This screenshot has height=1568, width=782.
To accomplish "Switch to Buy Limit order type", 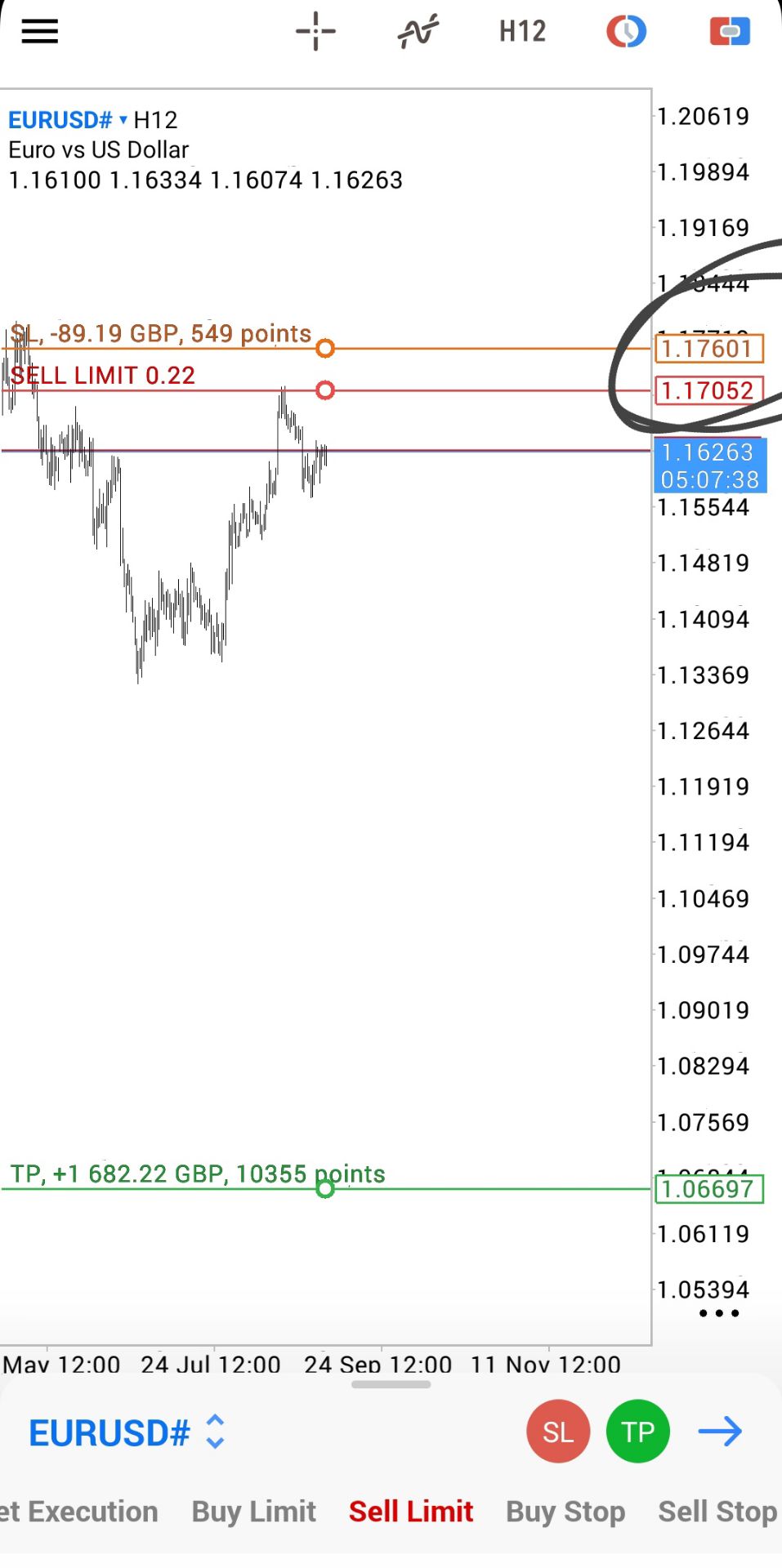I will coord(253,1512).
